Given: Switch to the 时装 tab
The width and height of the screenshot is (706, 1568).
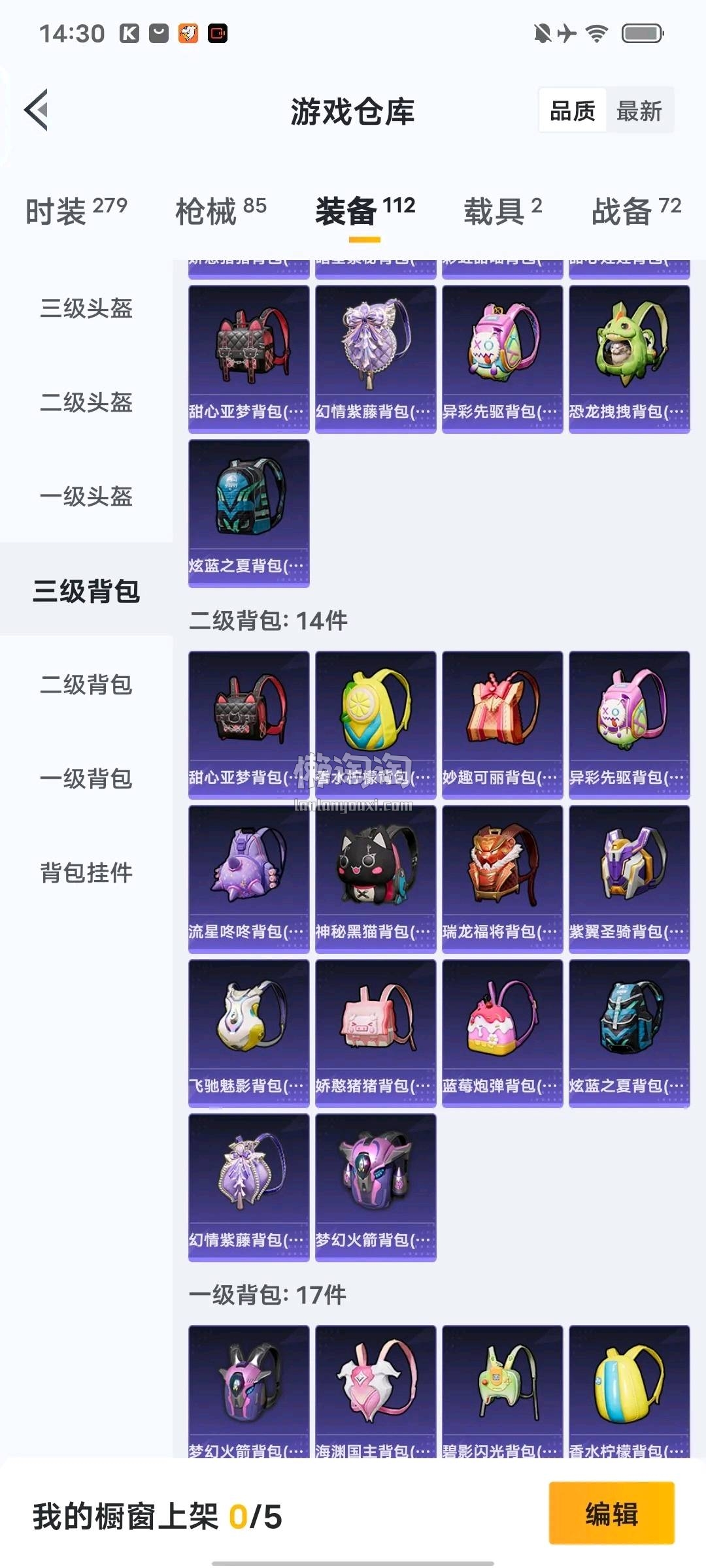Looking at the screenshot, I should (76, 211).
